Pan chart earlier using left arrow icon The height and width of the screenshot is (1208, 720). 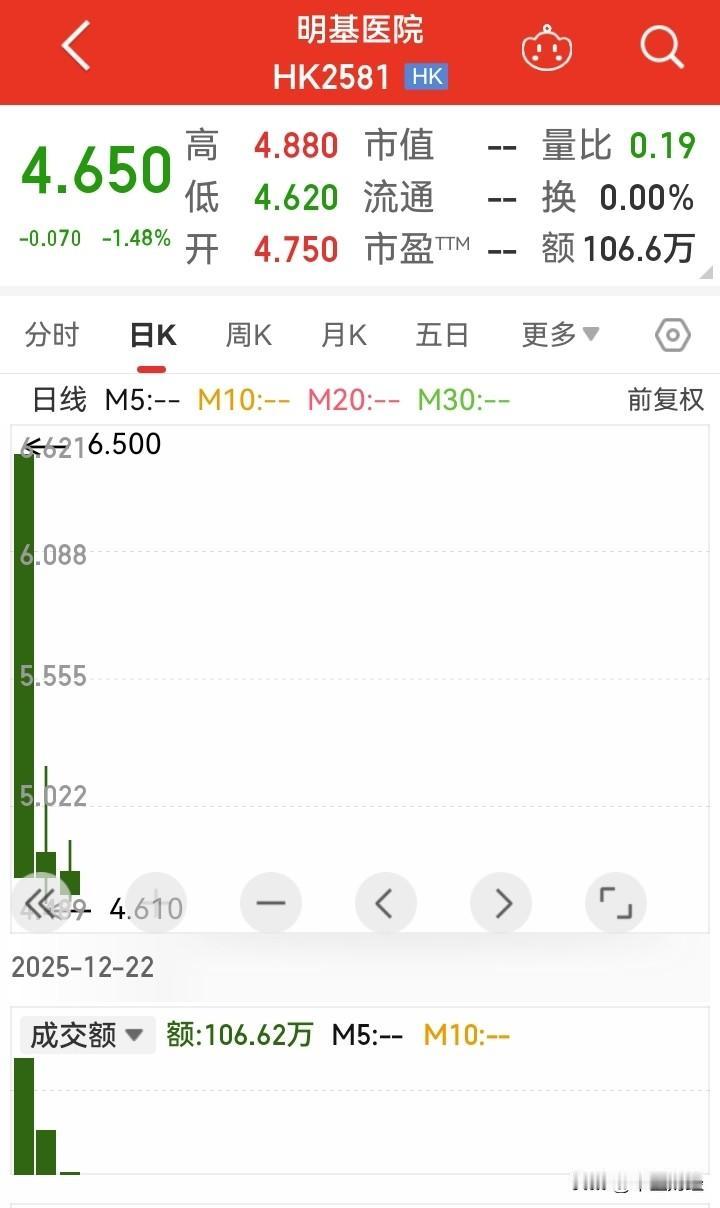[x=386, y=902]
